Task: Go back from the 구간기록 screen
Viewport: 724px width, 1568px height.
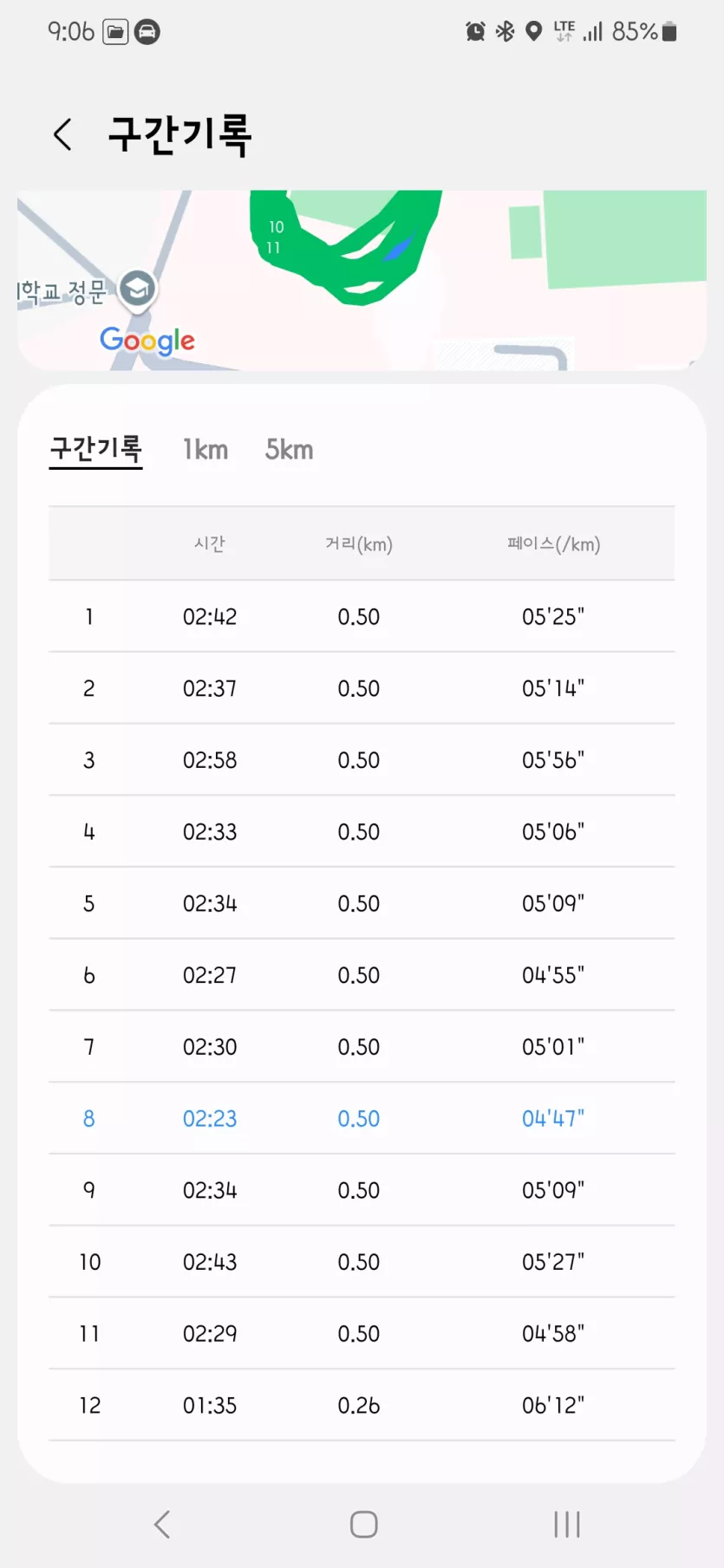Action: coord(62,134)
